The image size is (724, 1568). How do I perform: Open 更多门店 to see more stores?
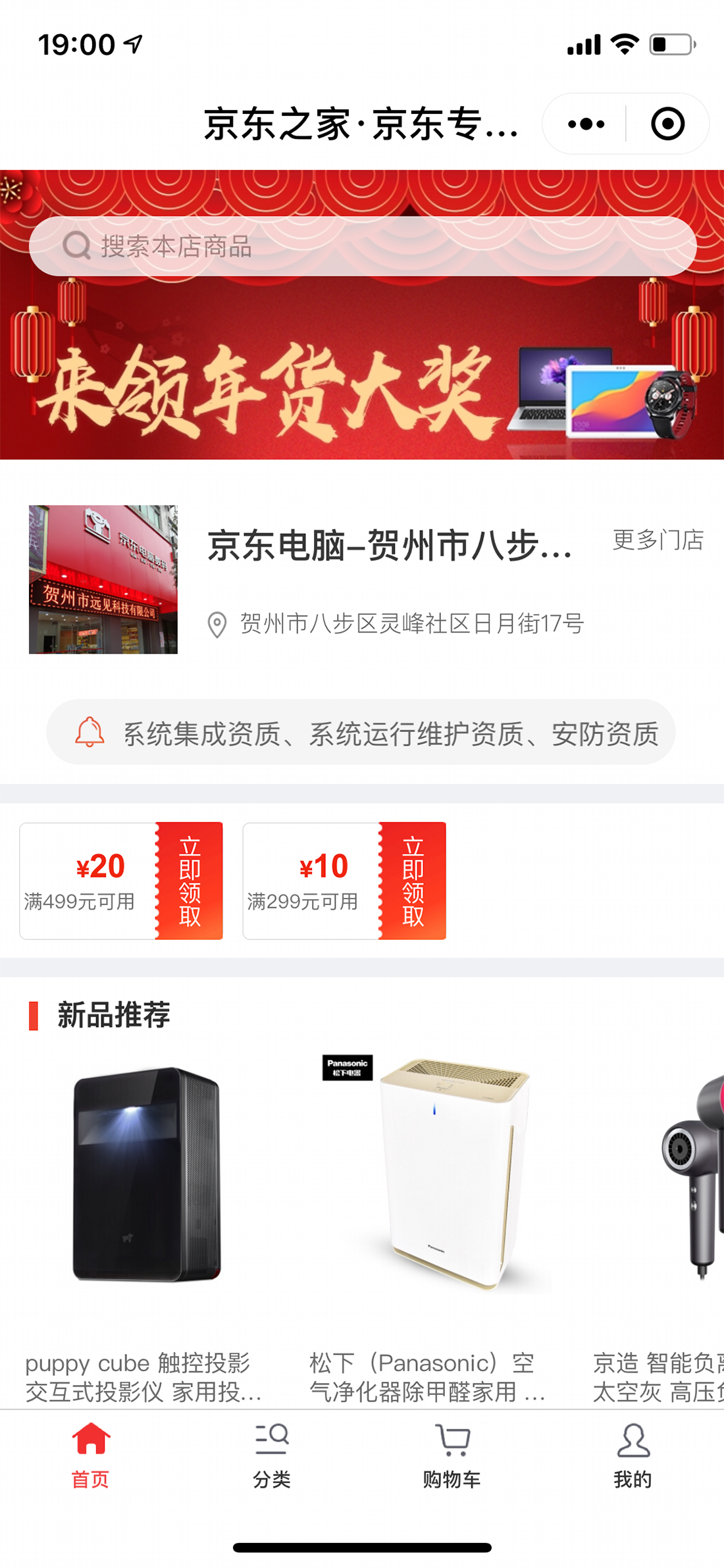[x=658, y=540]
